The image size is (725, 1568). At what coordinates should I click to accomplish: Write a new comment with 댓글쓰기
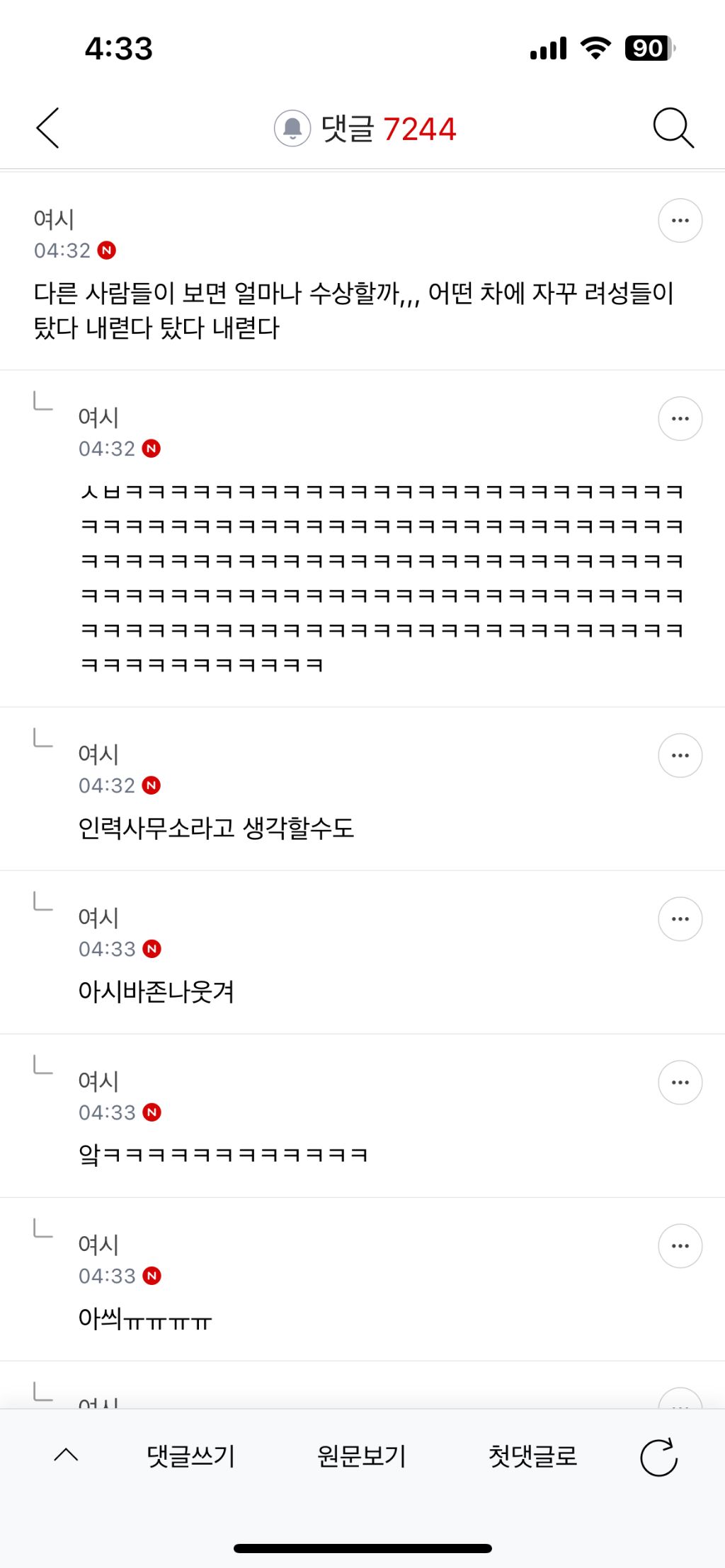click(x=190, y=1456)
